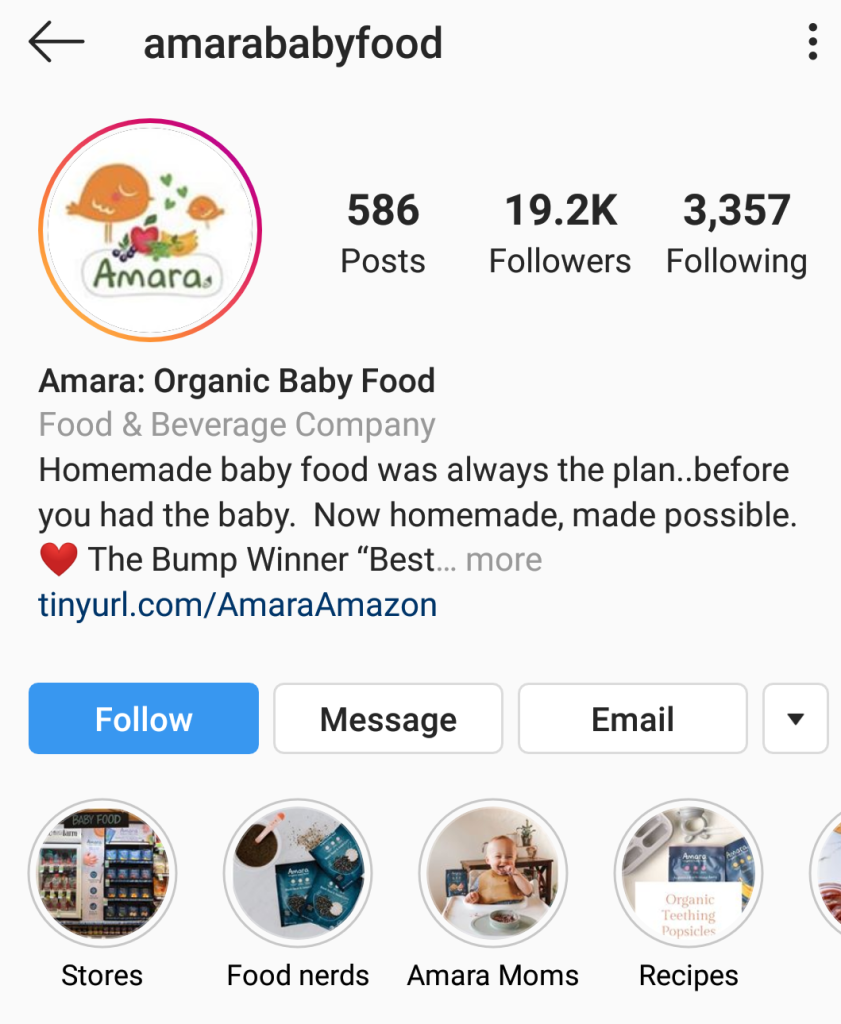This screenshot has width=841, height=1024.
Task: Expand the bio with more
Action: (x=503, y=560)
